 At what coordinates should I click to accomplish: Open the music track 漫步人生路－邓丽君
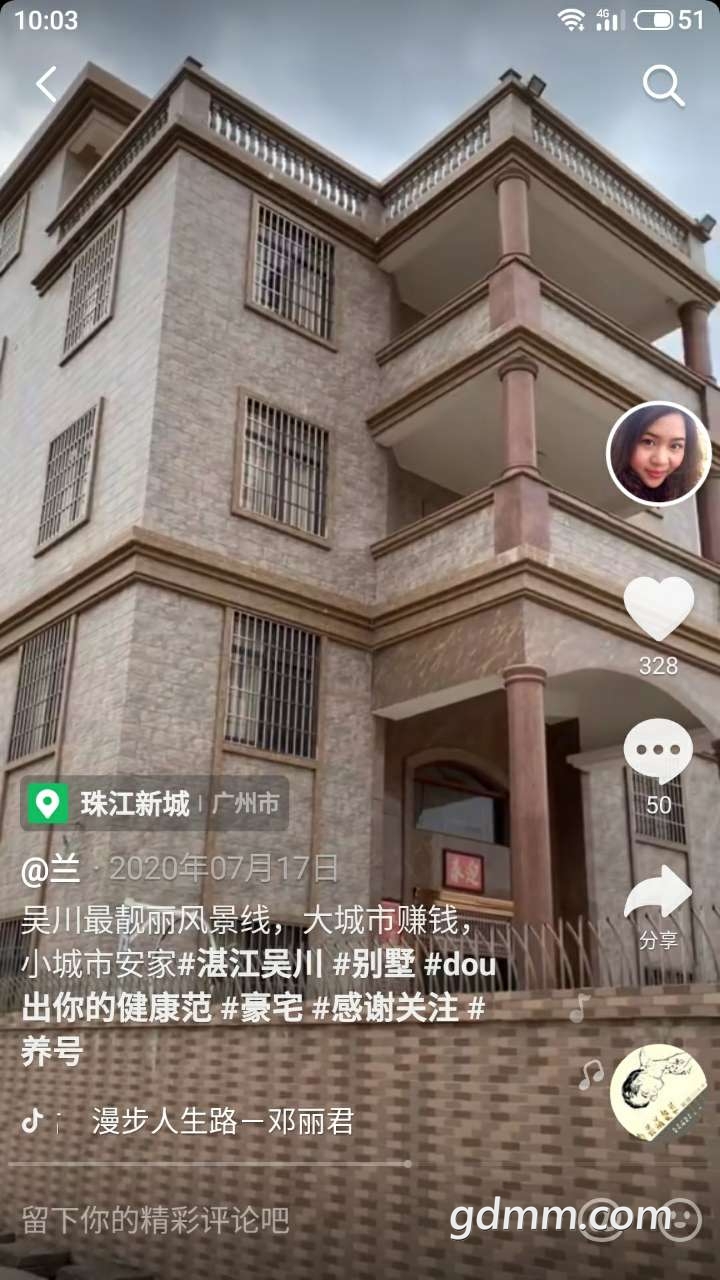(222, 1121)
